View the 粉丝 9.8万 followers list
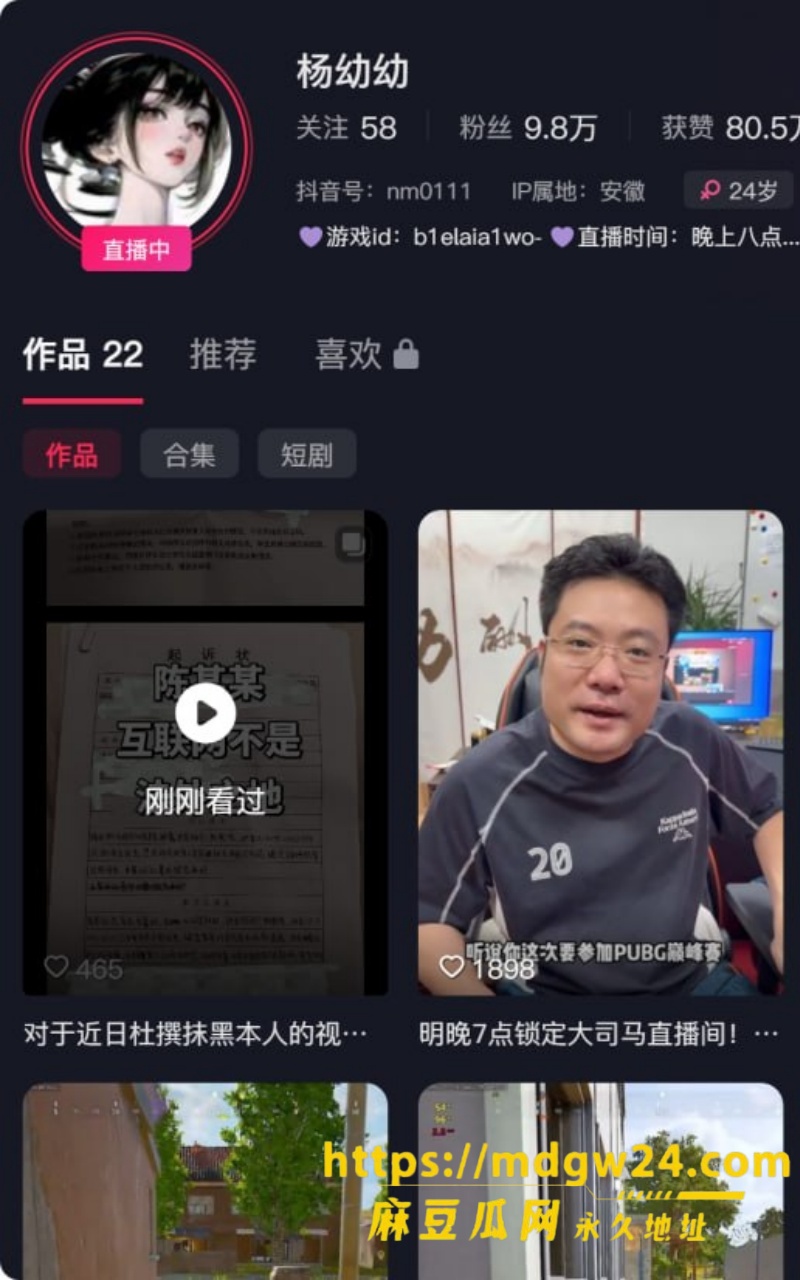 tap(528, 128)
